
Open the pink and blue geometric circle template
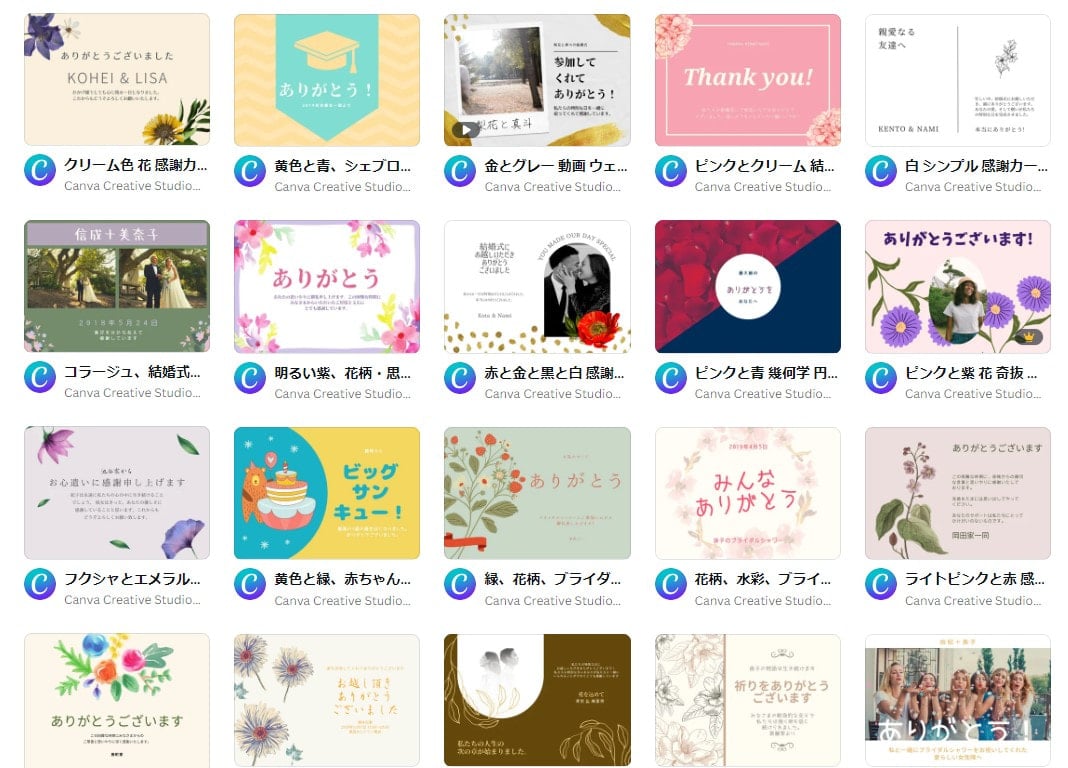point(748,286)
